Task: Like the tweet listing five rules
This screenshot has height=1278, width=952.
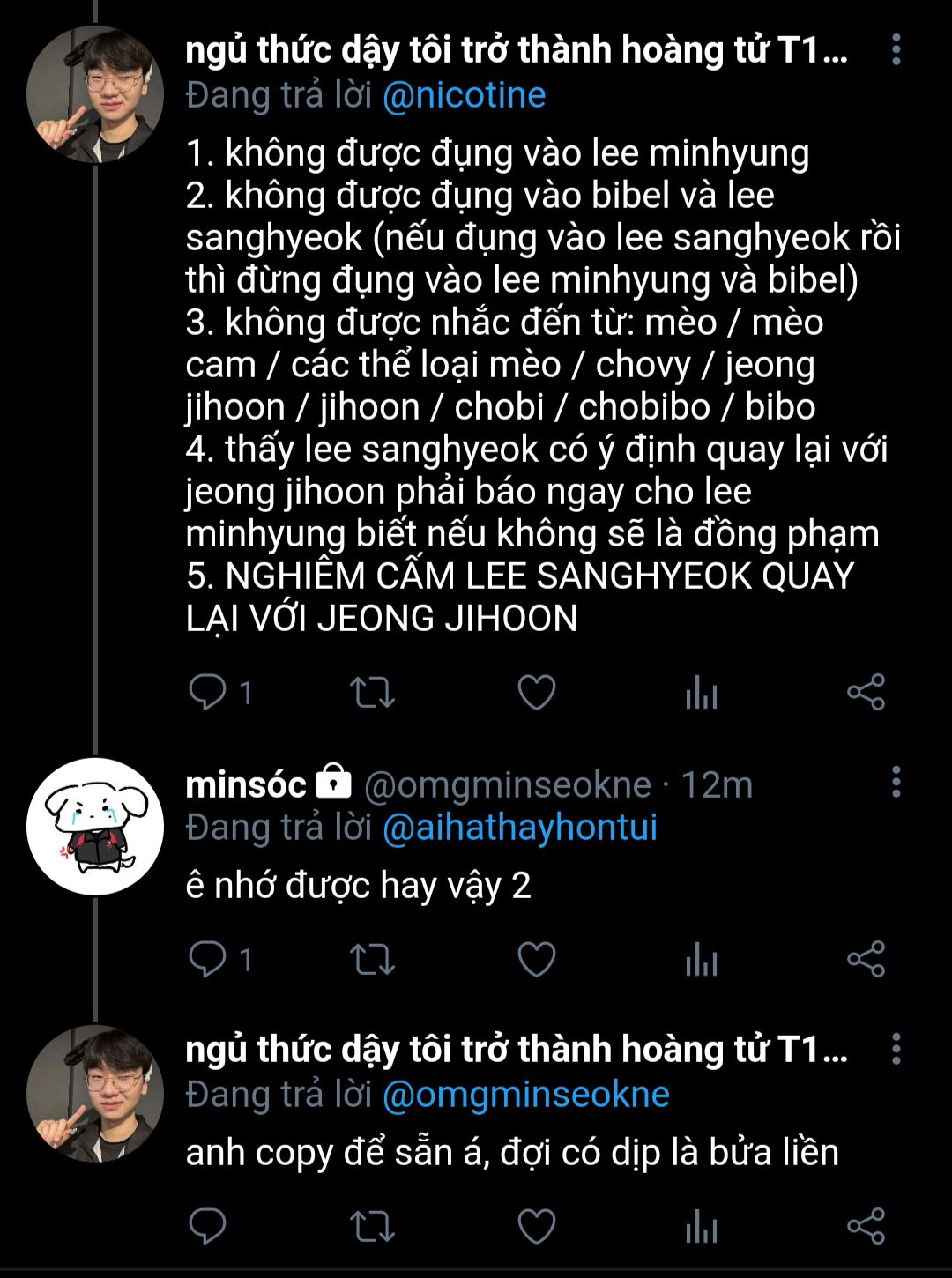Action: click(536, 693)
